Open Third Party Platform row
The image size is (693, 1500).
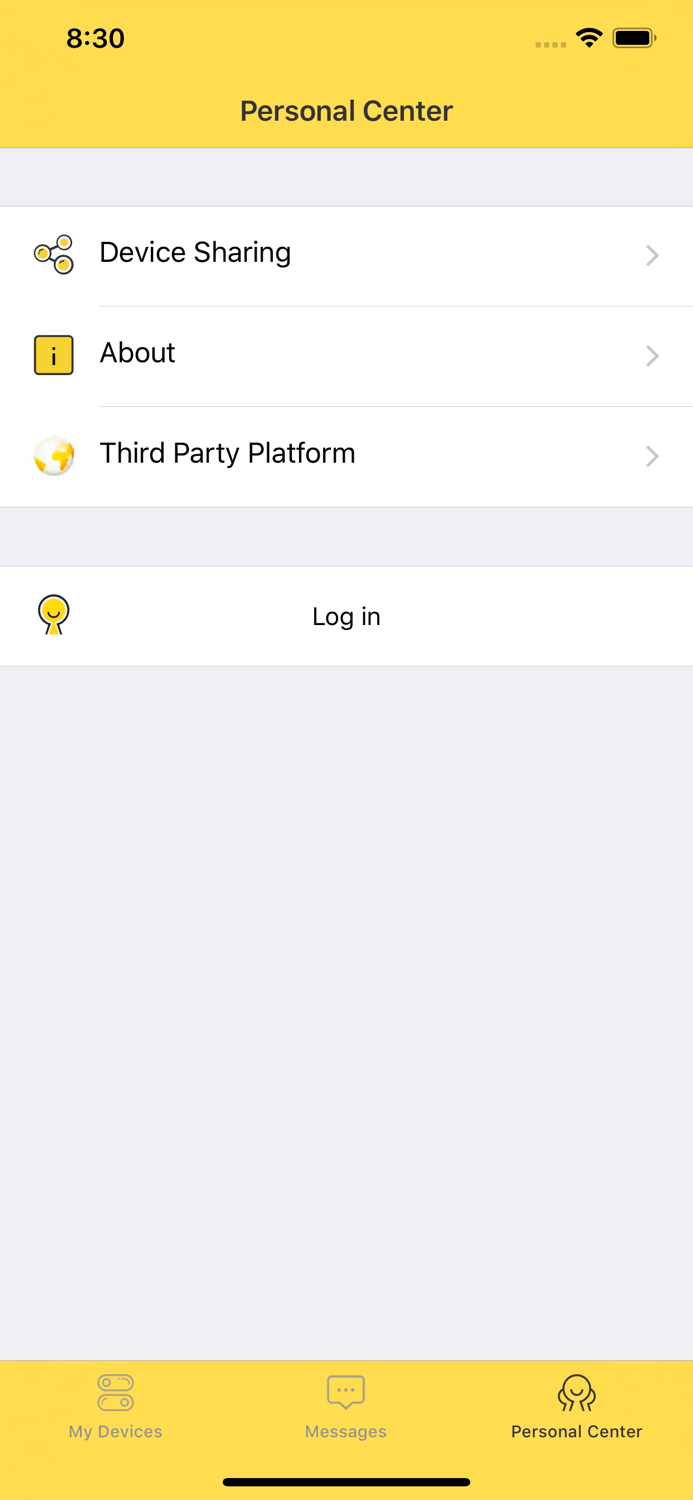click(x=346, y=455)
